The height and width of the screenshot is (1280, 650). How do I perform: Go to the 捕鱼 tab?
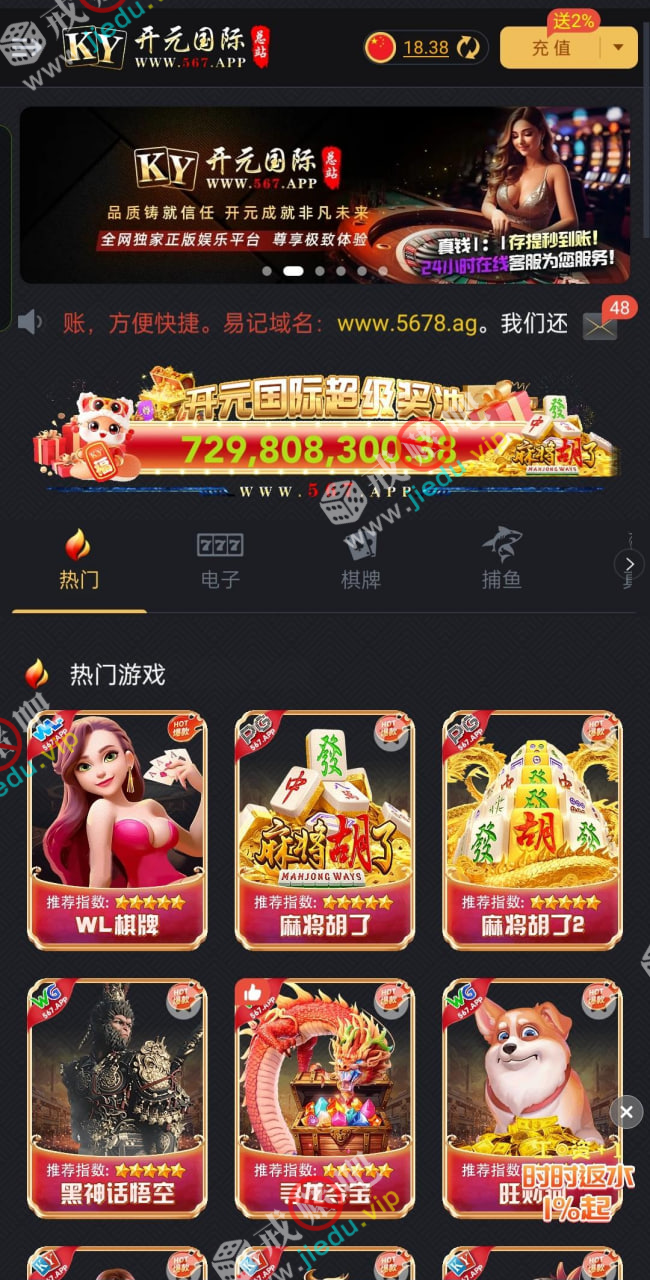pos(501,561)
